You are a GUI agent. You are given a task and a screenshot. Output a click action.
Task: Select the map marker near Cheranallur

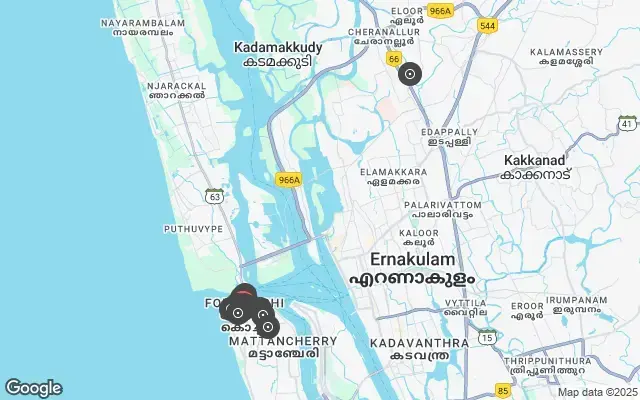tap(410, 74)
